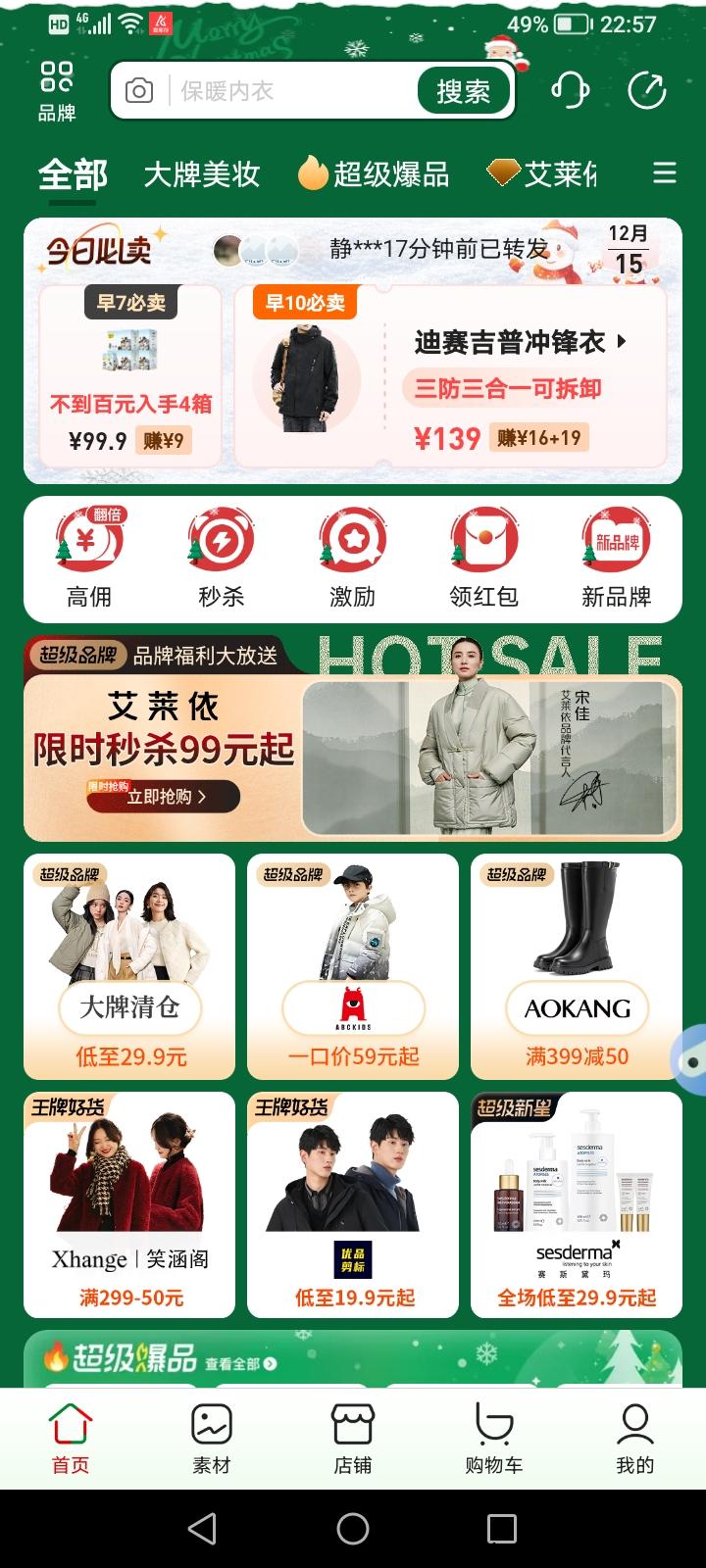Image resolution: width=706 pixels, height=1568 pixels.
Task: Open customer service headset icon
Action: [x=570, y=91]
